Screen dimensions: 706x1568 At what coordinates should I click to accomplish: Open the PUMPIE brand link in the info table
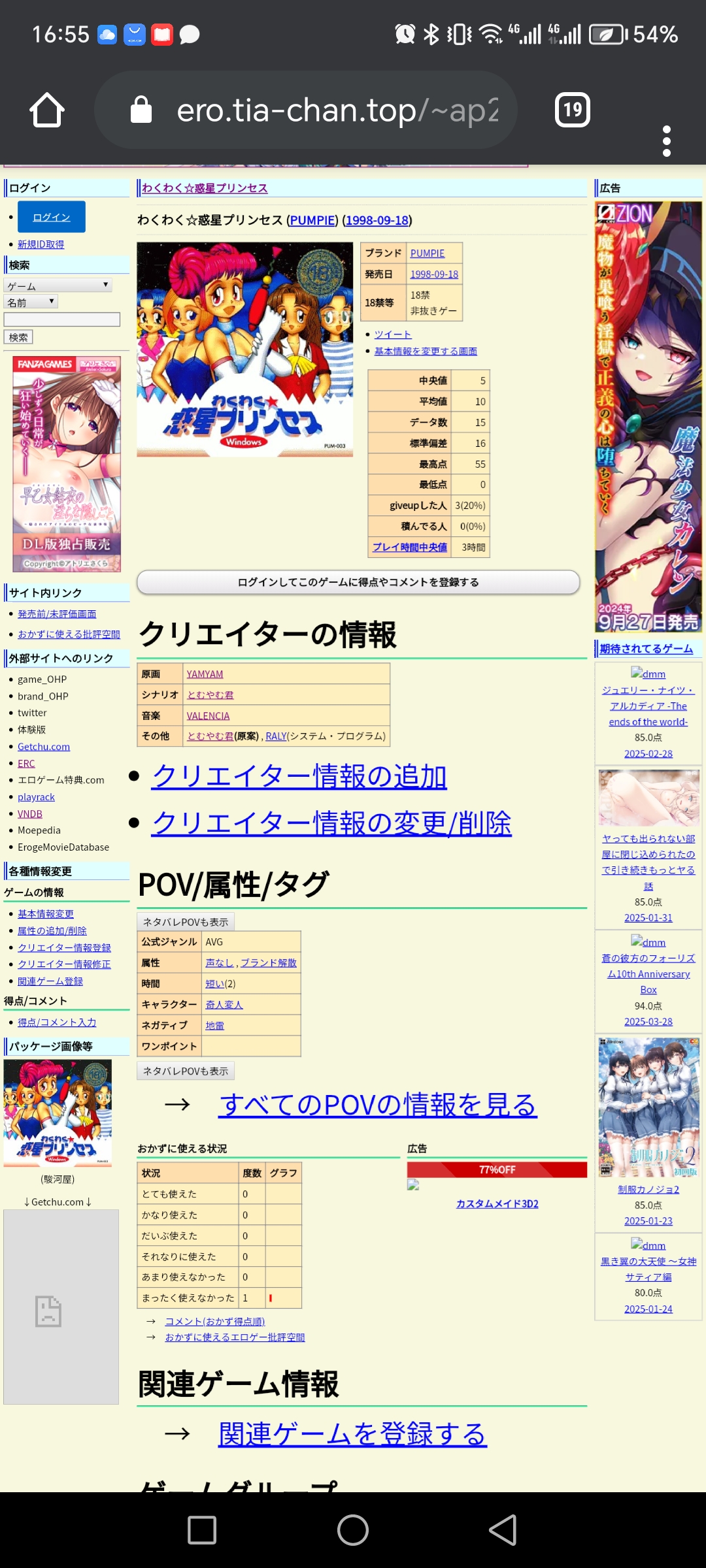(x=427, y=253)
